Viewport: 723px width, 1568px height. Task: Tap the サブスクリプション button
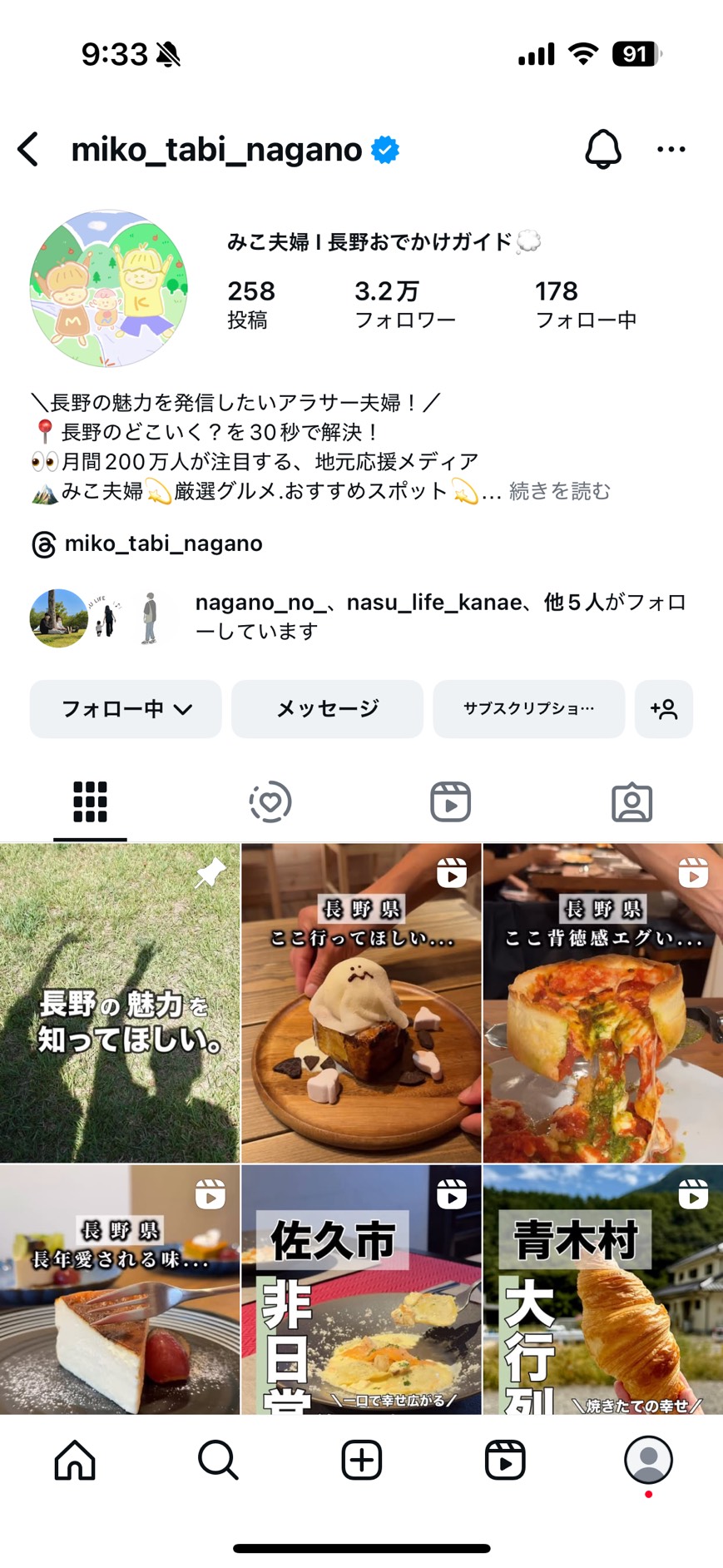[x=528, y=709]
